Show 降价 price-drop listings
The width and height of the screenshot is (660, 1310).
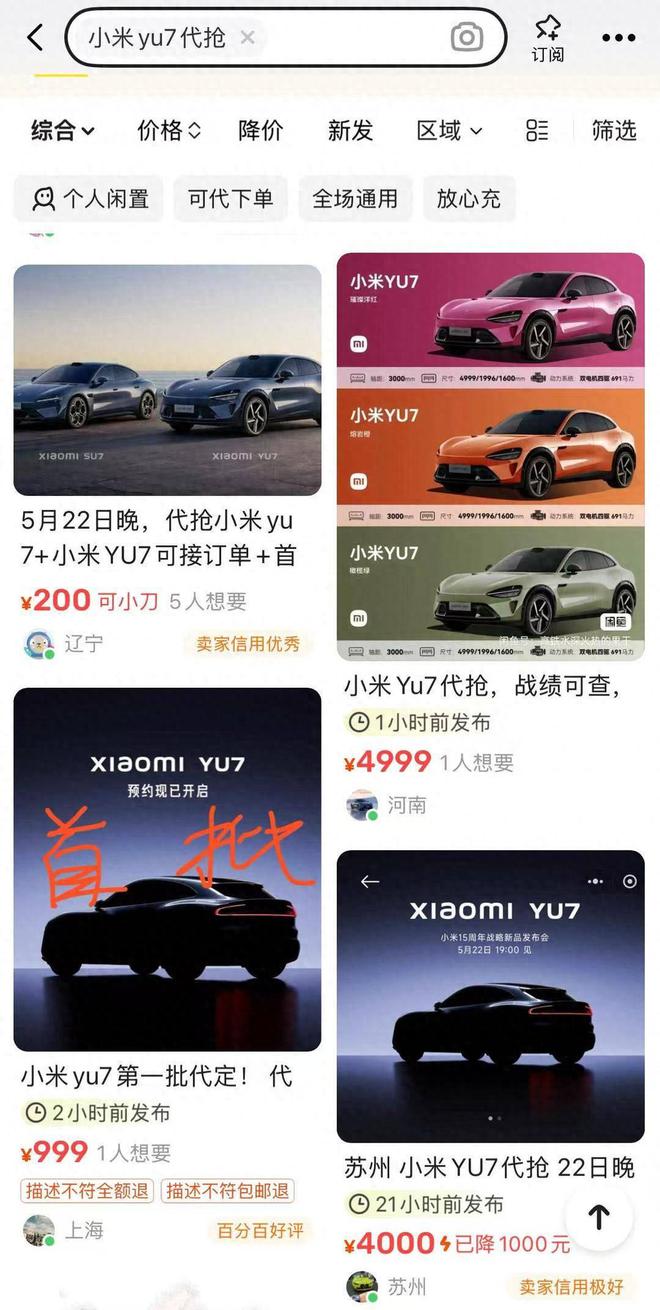261,130
